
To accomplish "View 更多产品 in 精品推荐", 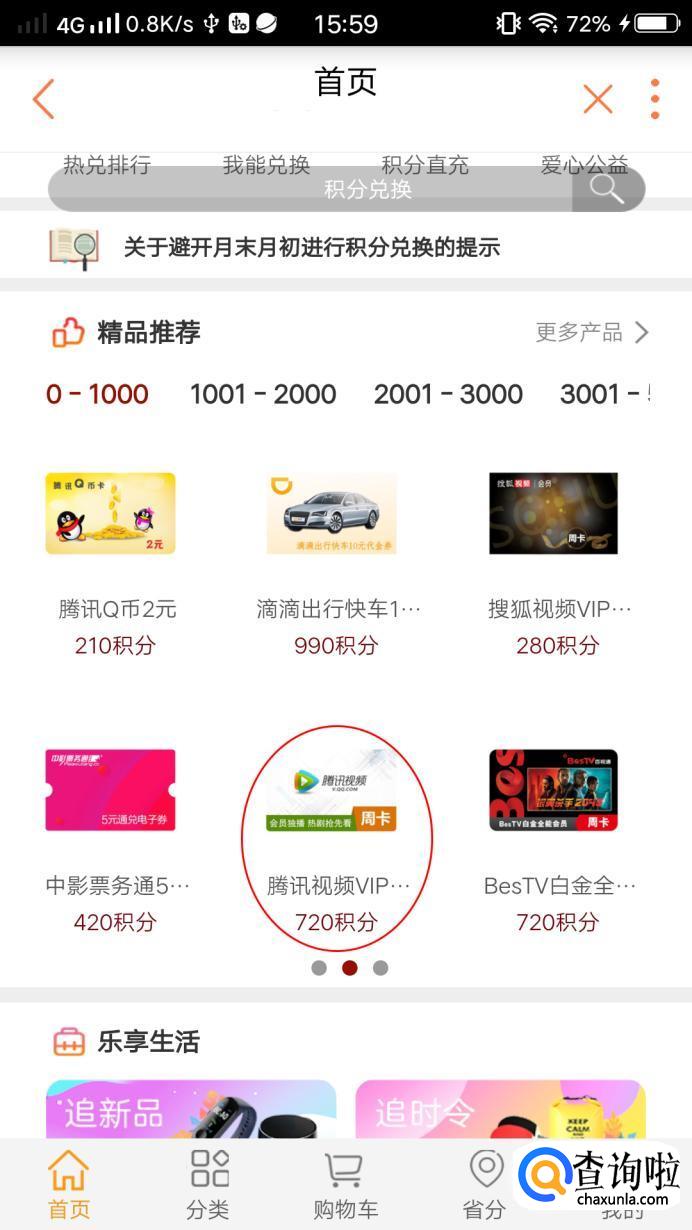I will (592, 332).
